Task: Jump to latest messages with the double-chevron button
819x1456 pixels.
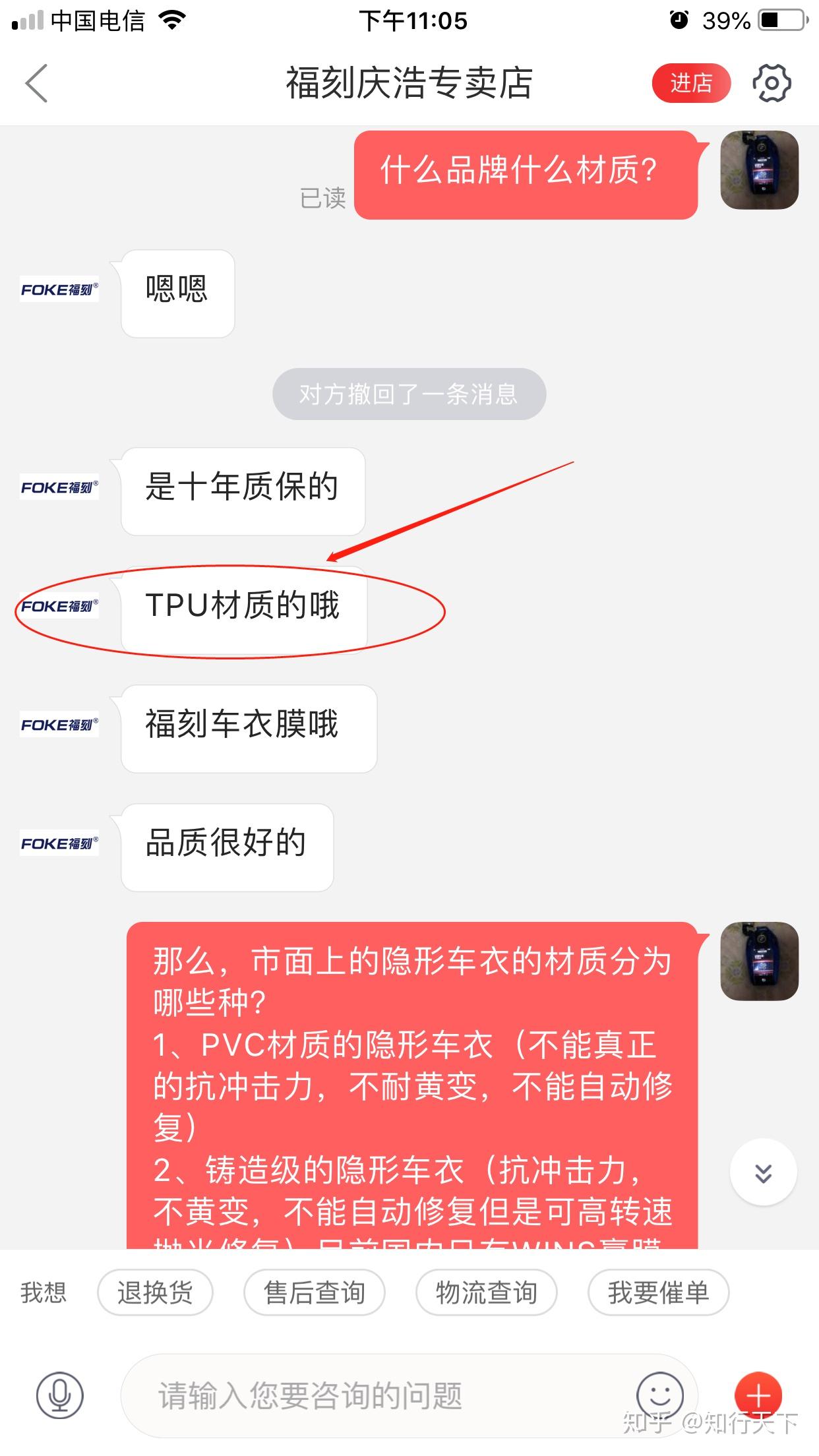Action: tap(763, 1172)
